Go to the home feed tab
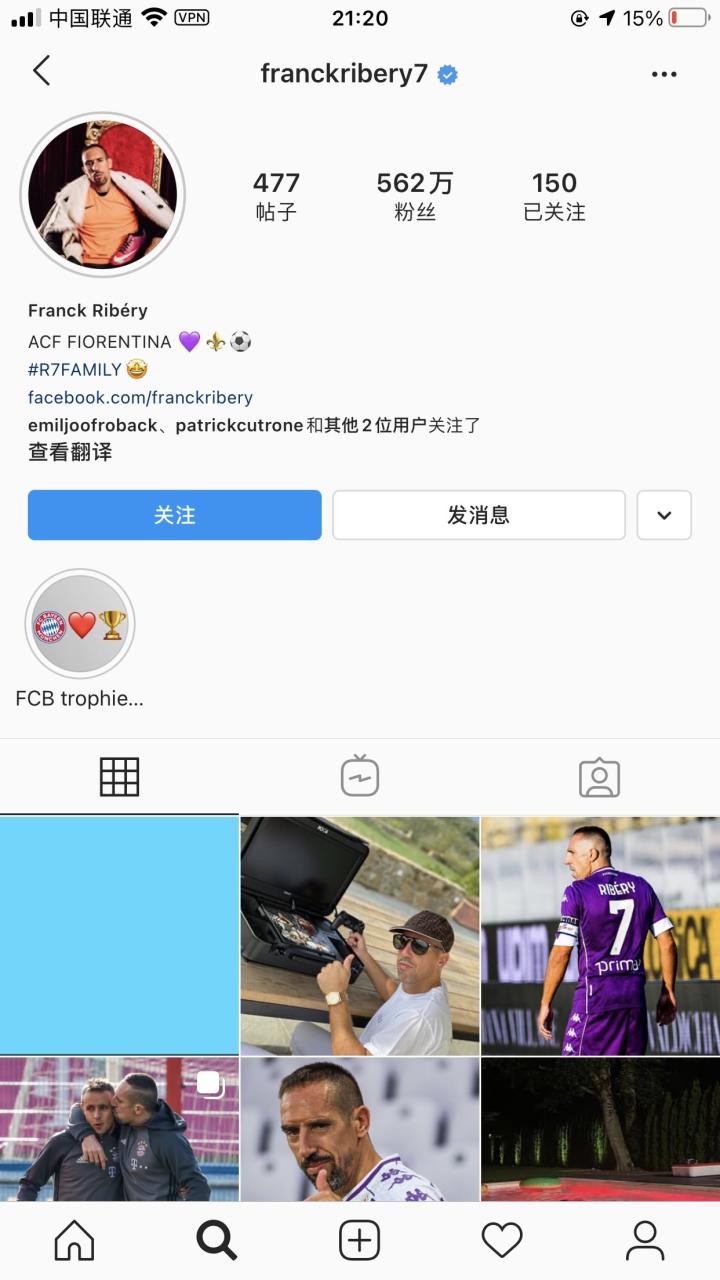The height and width of the screenshot is (1280, 720). point(74,1241)
